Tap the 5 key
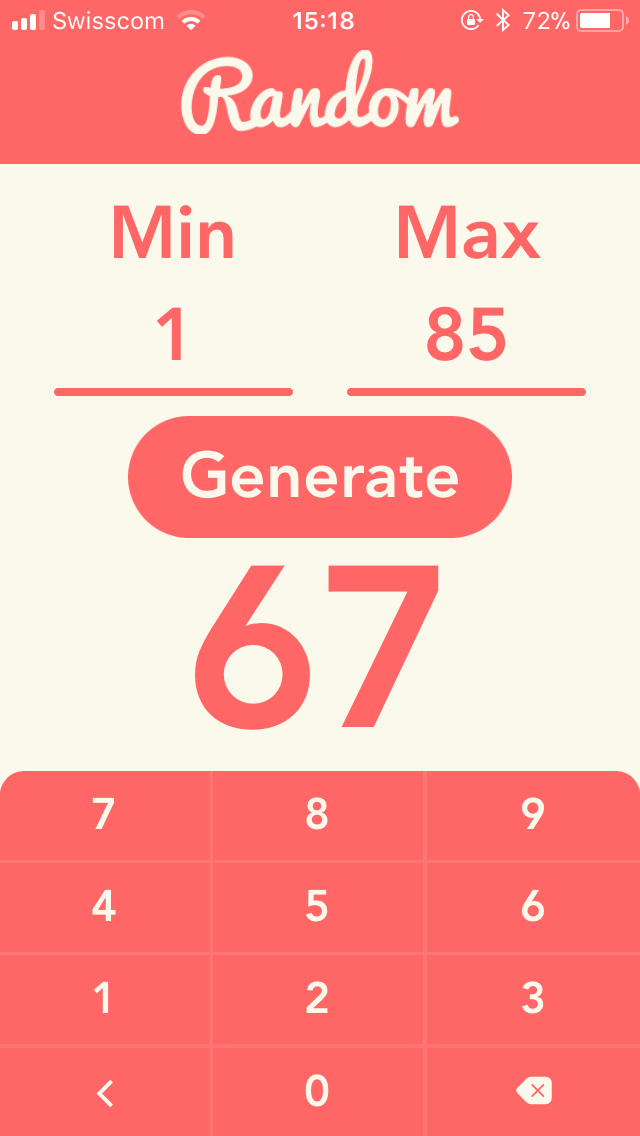This screenshot has width=640, height=1136. click(x=317, y=907)
